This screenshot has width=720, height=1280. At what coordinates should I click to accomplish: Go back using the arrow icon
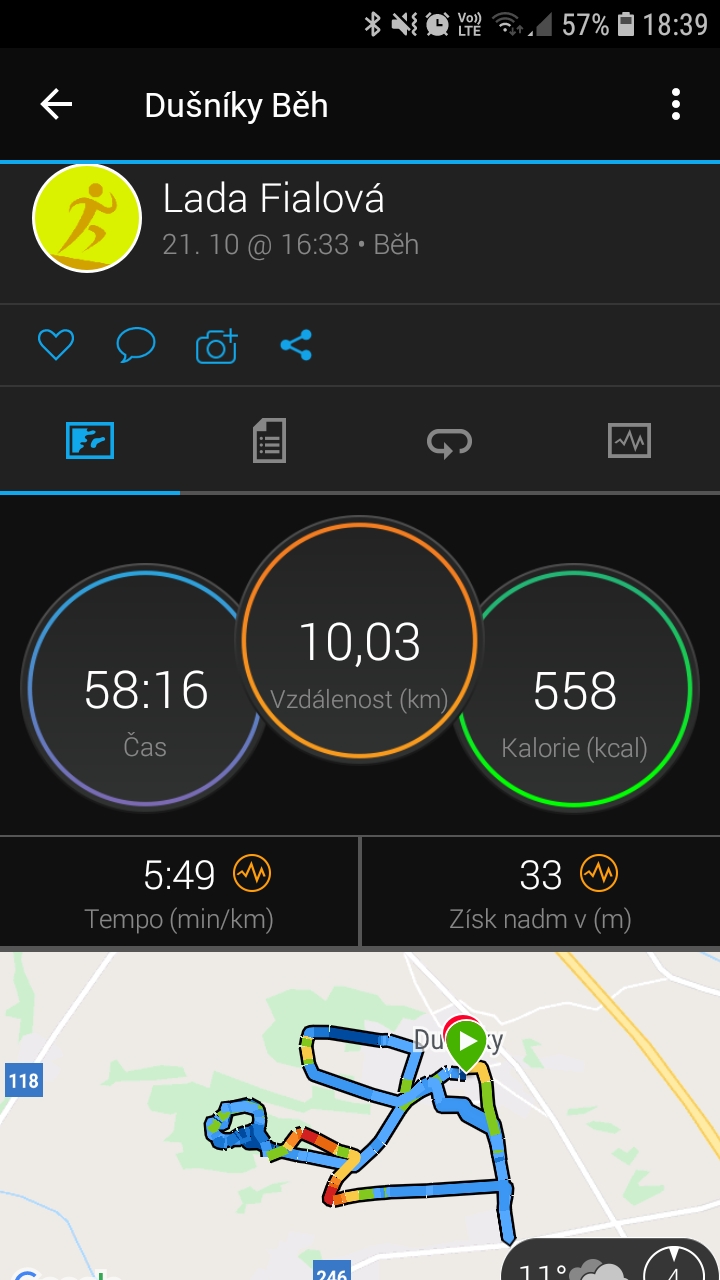click(56, 105)
